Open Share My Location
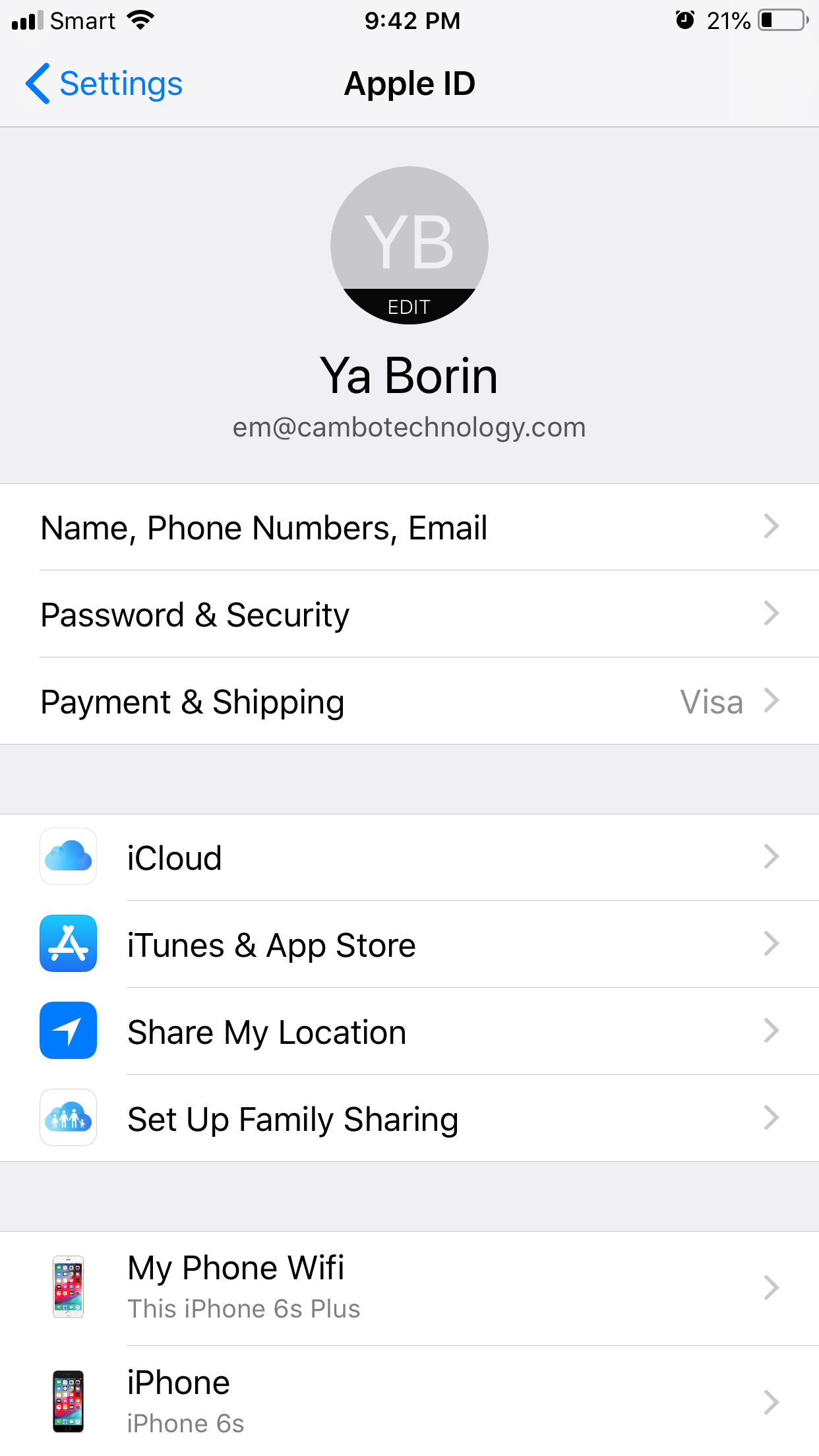Image resolution: width=819 pixels, height=1456 pixels. (409, 1031)
